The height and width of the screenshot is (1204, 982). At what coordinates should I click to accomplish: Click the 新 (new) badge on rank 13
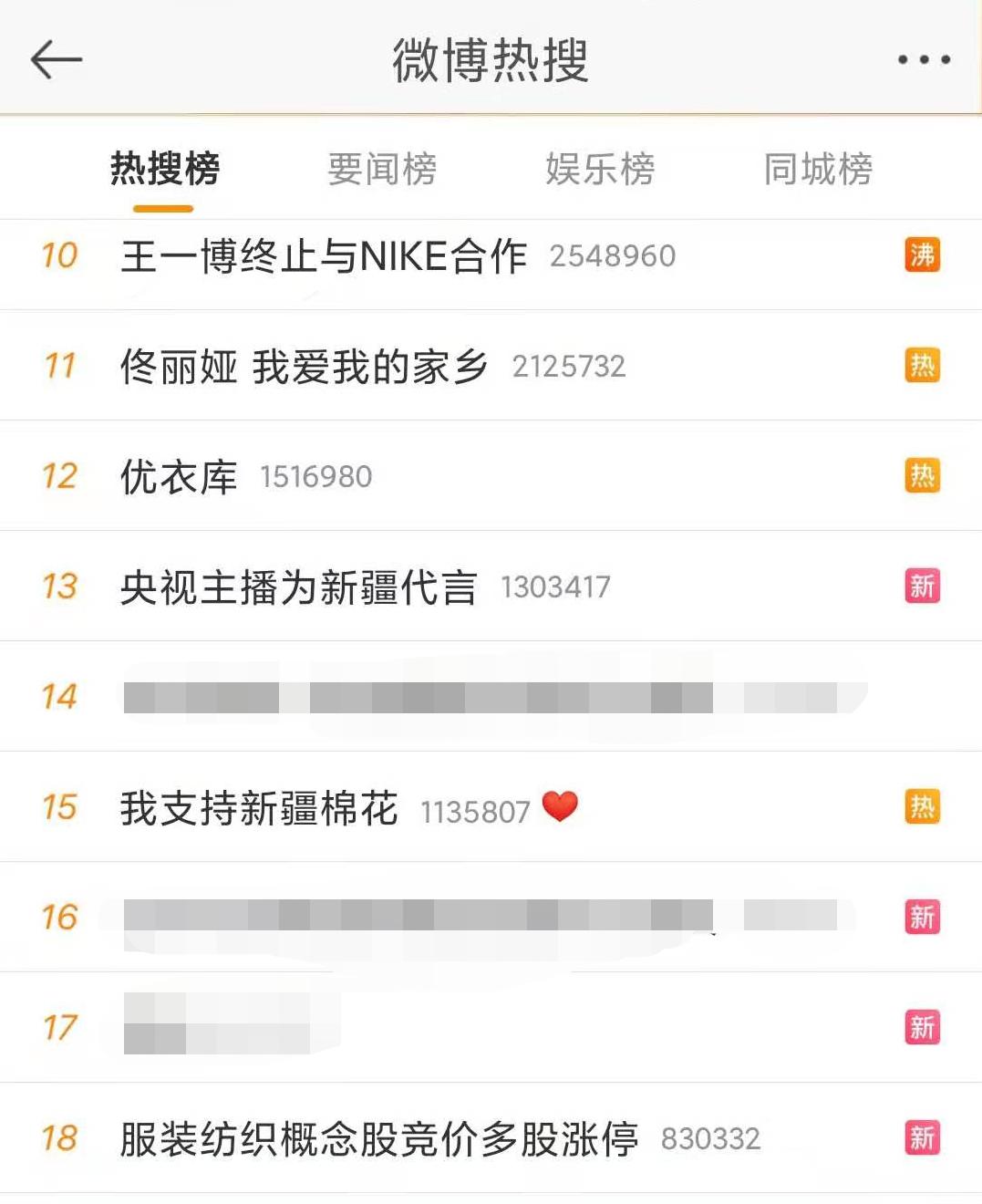pyautogui.click(x=922, y=586)
